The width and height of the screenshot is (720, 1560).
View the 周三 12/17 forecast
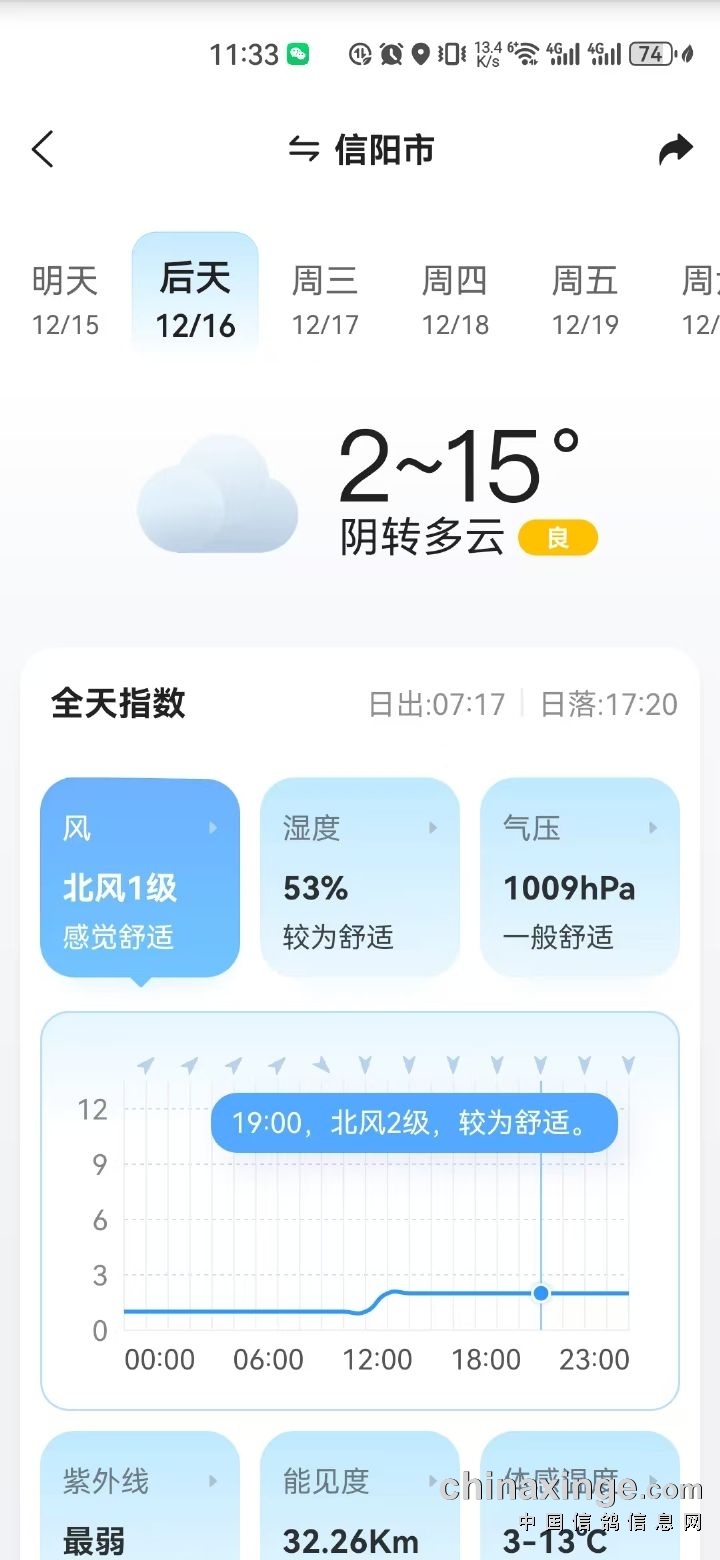coord(325,299)
